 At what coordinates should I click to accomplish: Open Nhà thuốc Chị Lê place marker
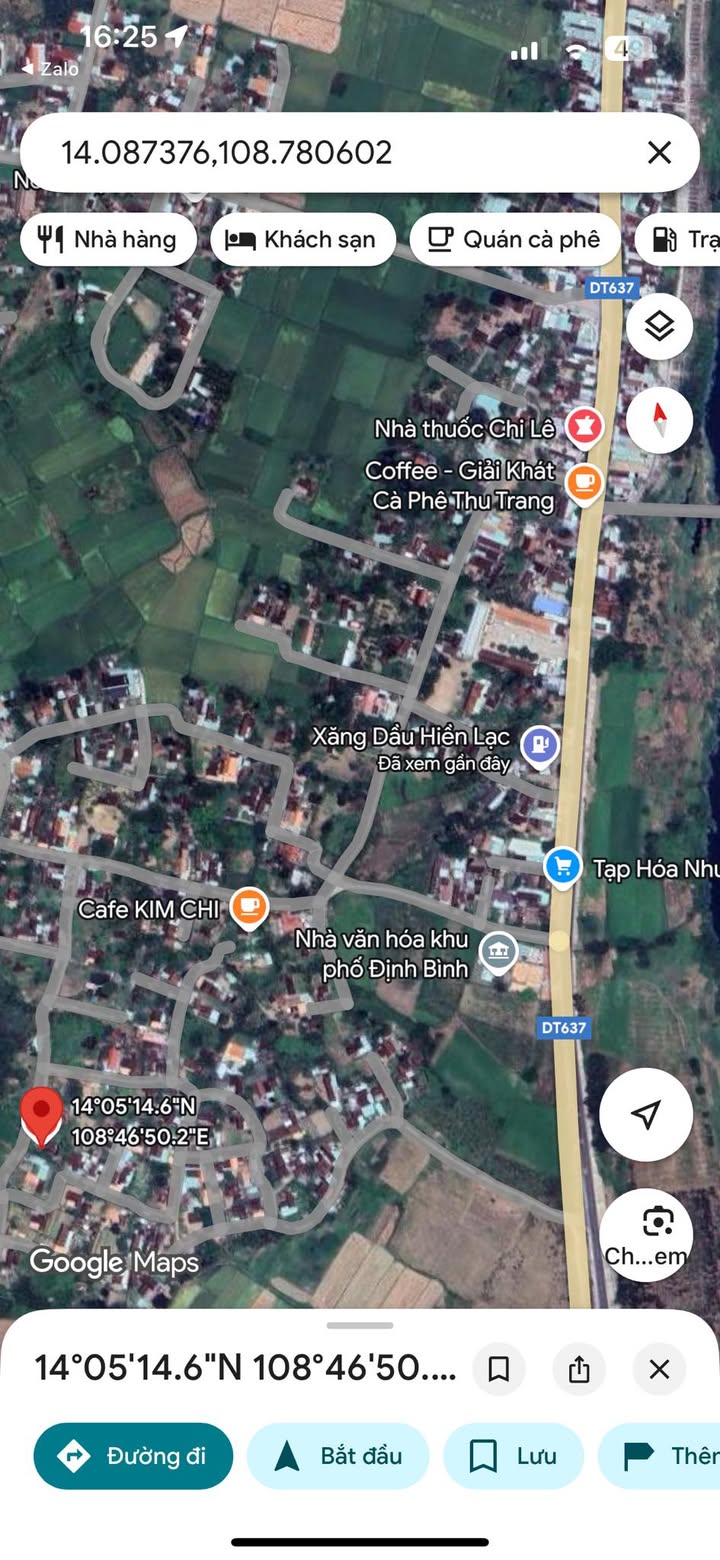(x=584, y=428)
